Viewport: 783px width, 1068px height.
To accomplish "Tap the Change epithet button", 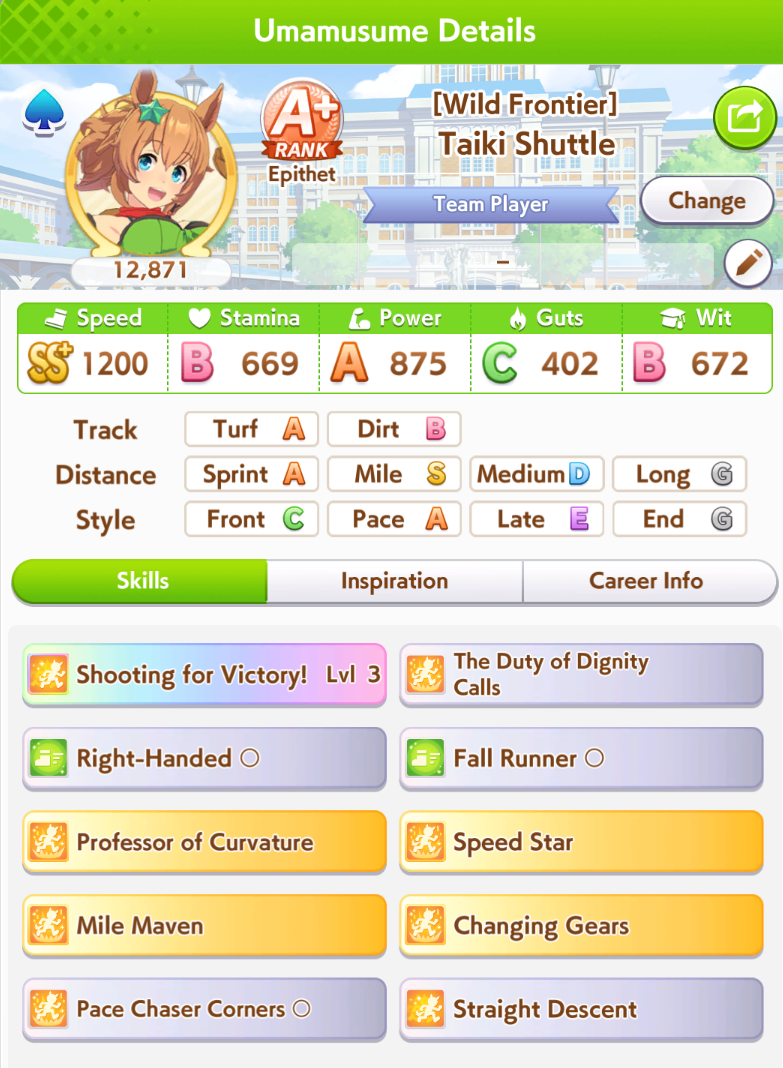I will tap(707, 201).
